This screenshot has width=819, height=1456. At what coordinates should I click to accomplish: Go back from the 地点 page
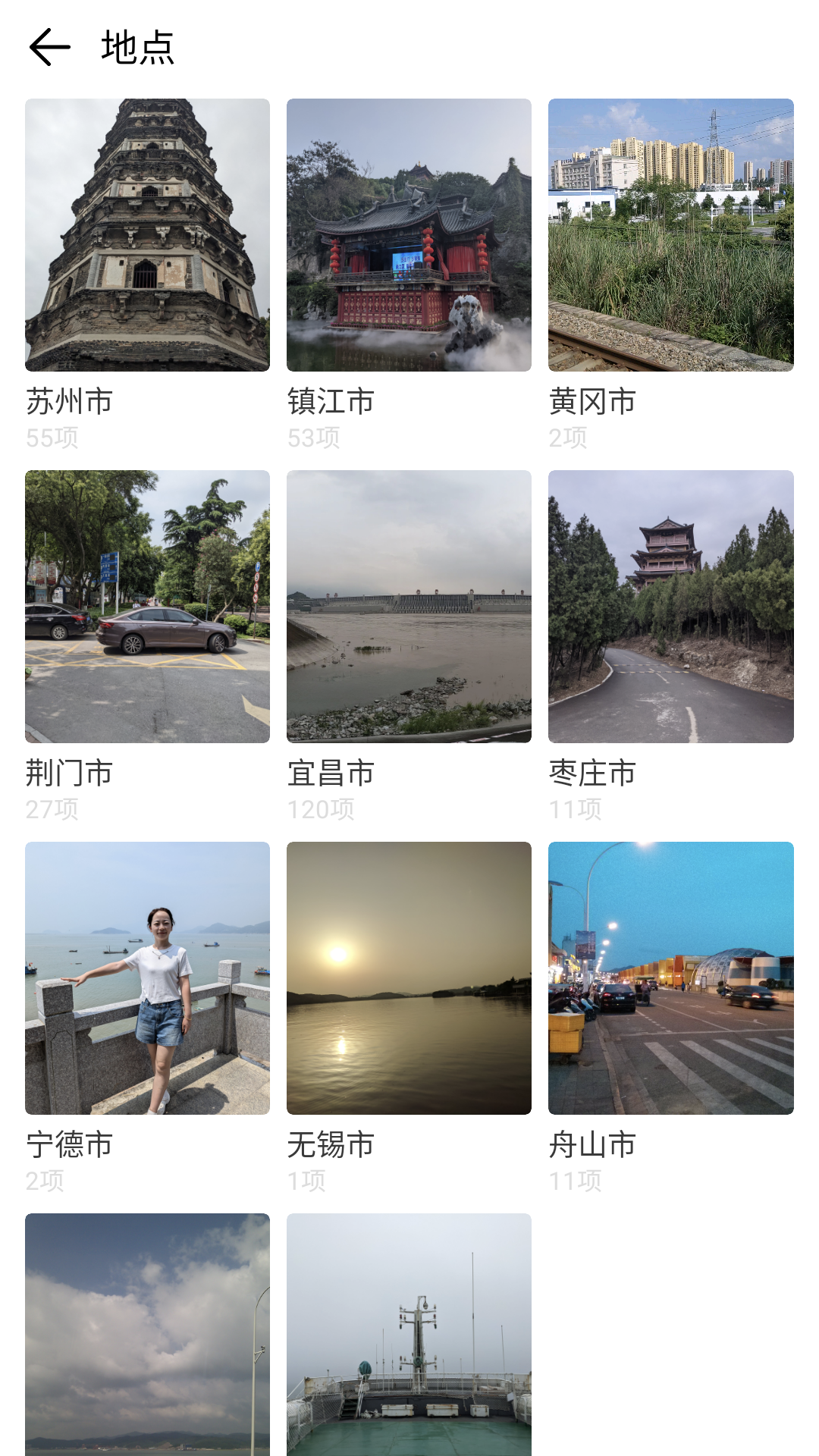pyautogui.click(x=50, y=47)
